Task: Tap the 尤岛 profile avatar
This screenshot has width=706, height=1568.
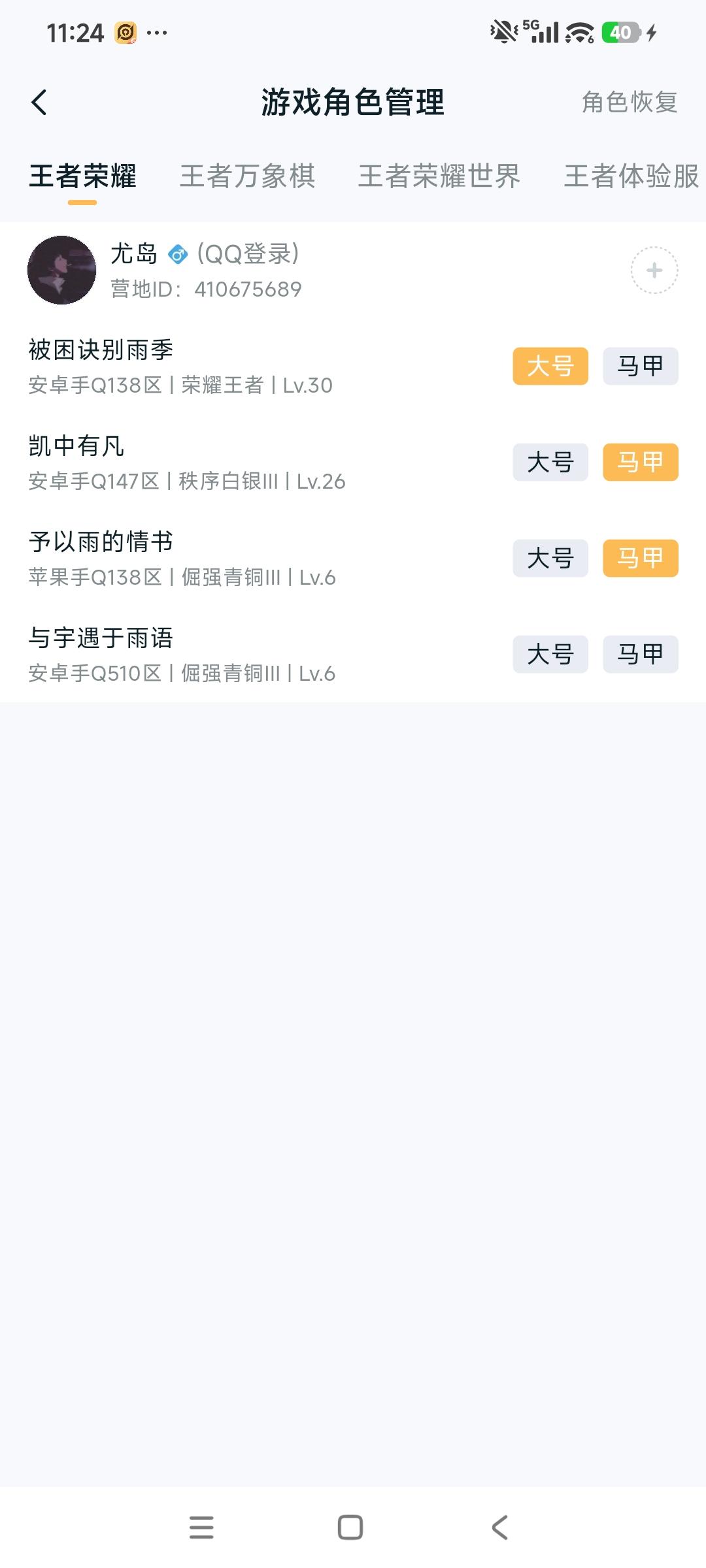Action: (x=62, y=270)
